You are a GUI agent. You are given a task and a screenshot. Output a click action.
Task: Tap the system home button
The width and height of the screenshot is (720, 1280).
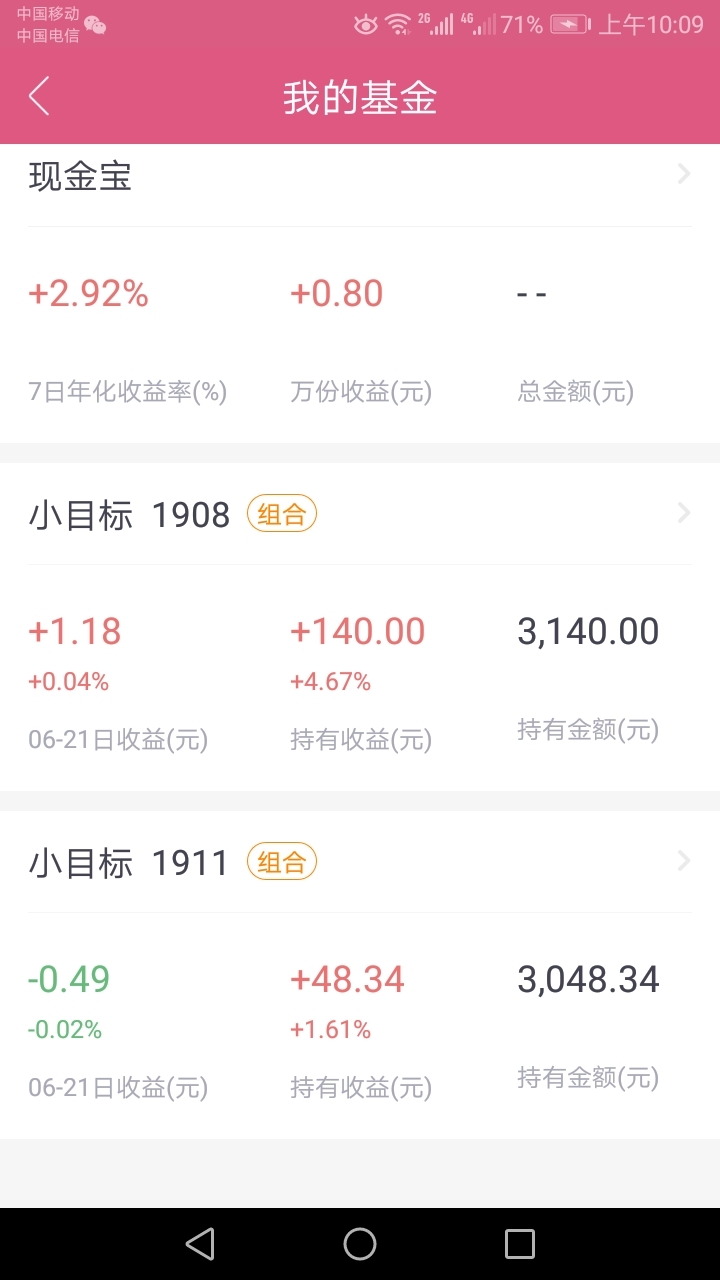360,1244
